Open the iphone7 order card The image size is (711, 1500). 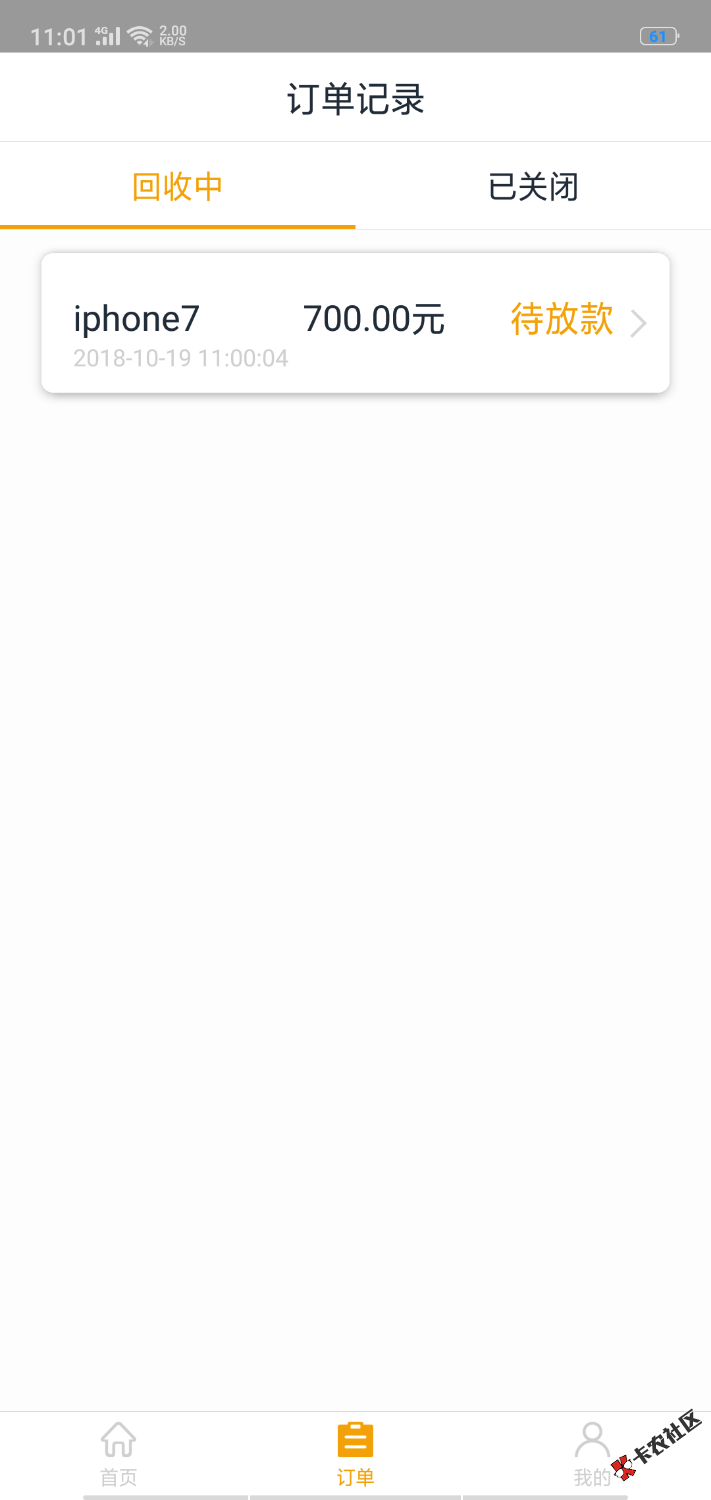(x=355, y=323)
